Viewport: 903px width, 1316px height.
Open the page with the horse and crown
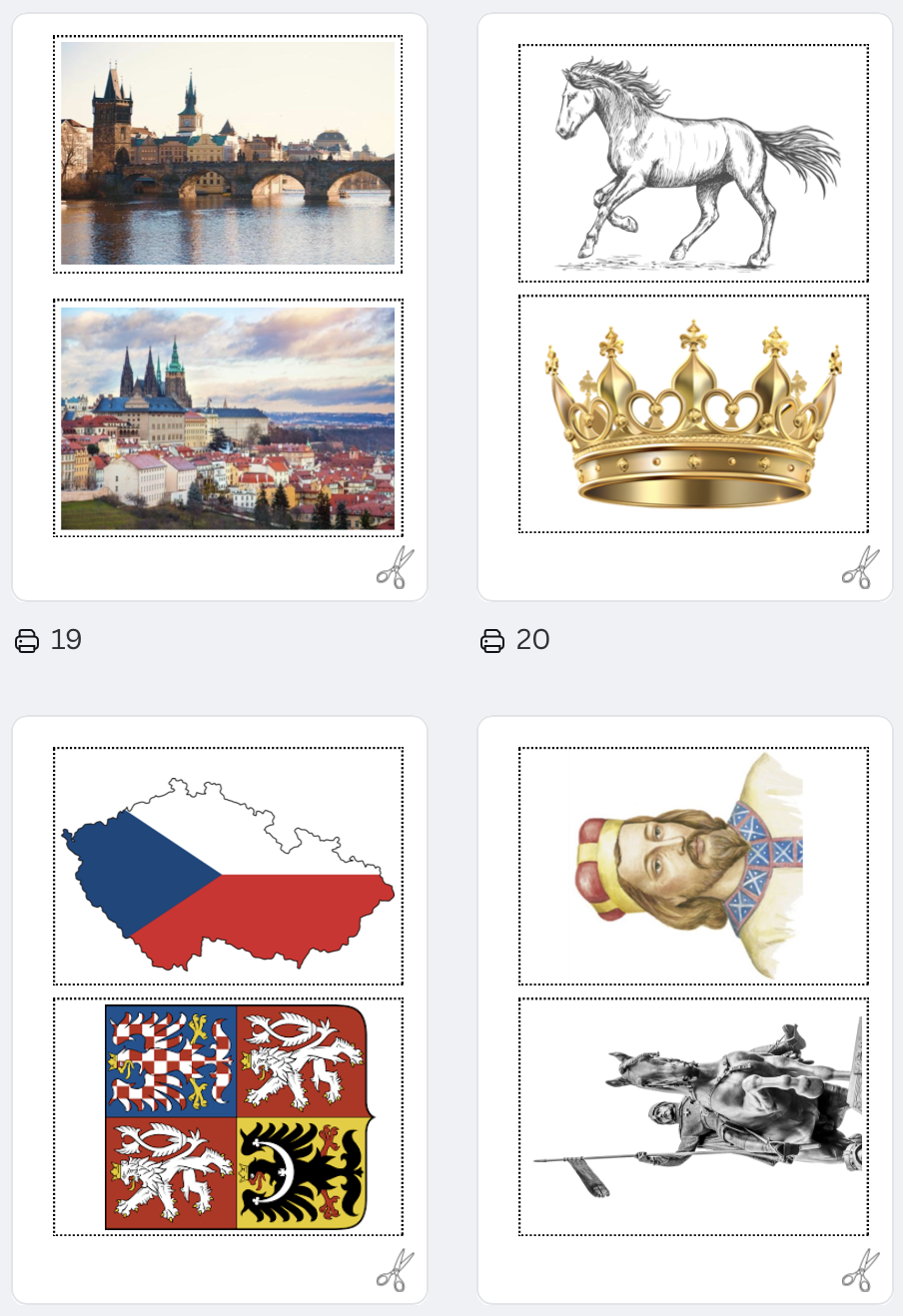click(685, 307)
